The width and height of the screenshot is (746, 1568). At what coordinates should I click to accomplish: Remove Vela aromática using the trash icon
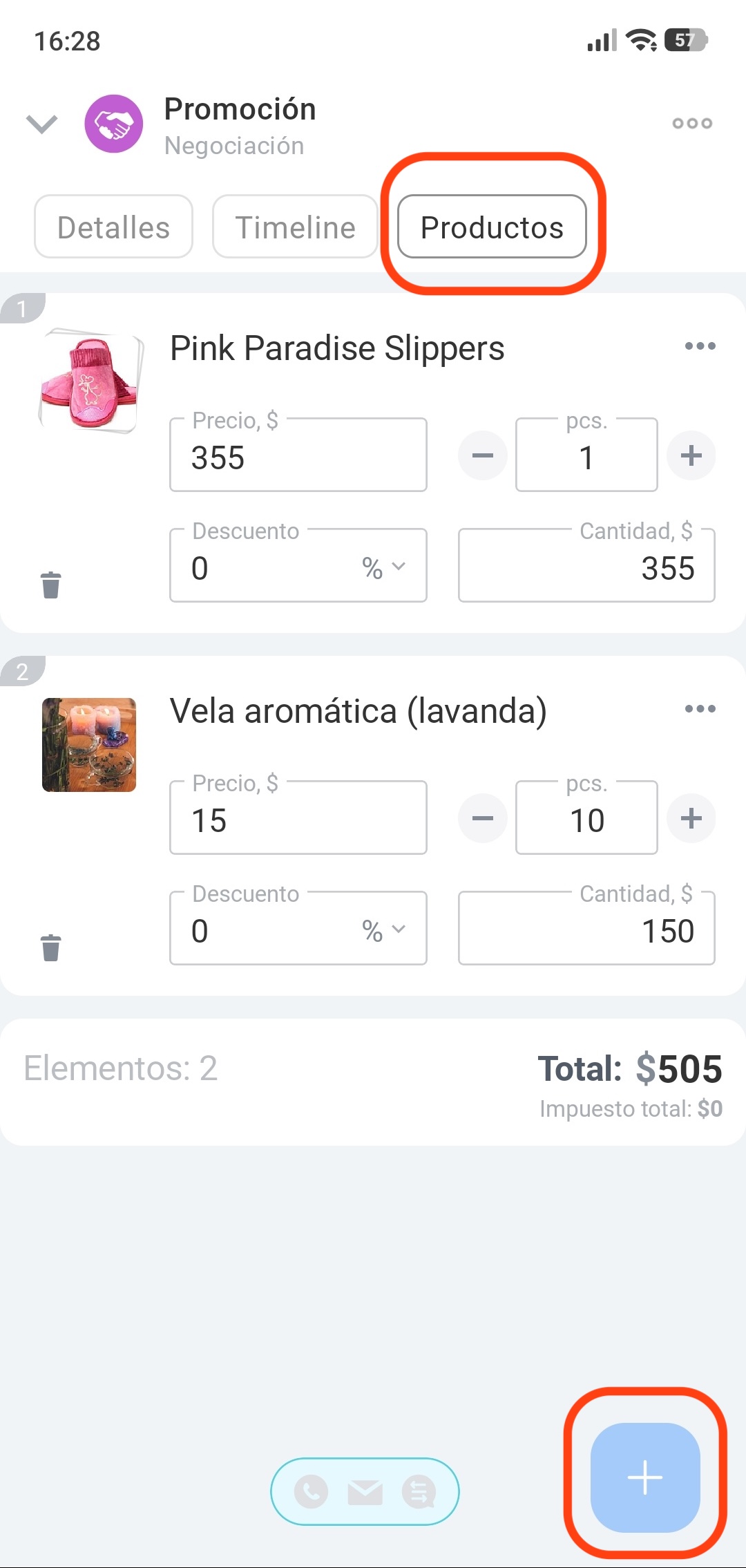(x=51, y=948)
